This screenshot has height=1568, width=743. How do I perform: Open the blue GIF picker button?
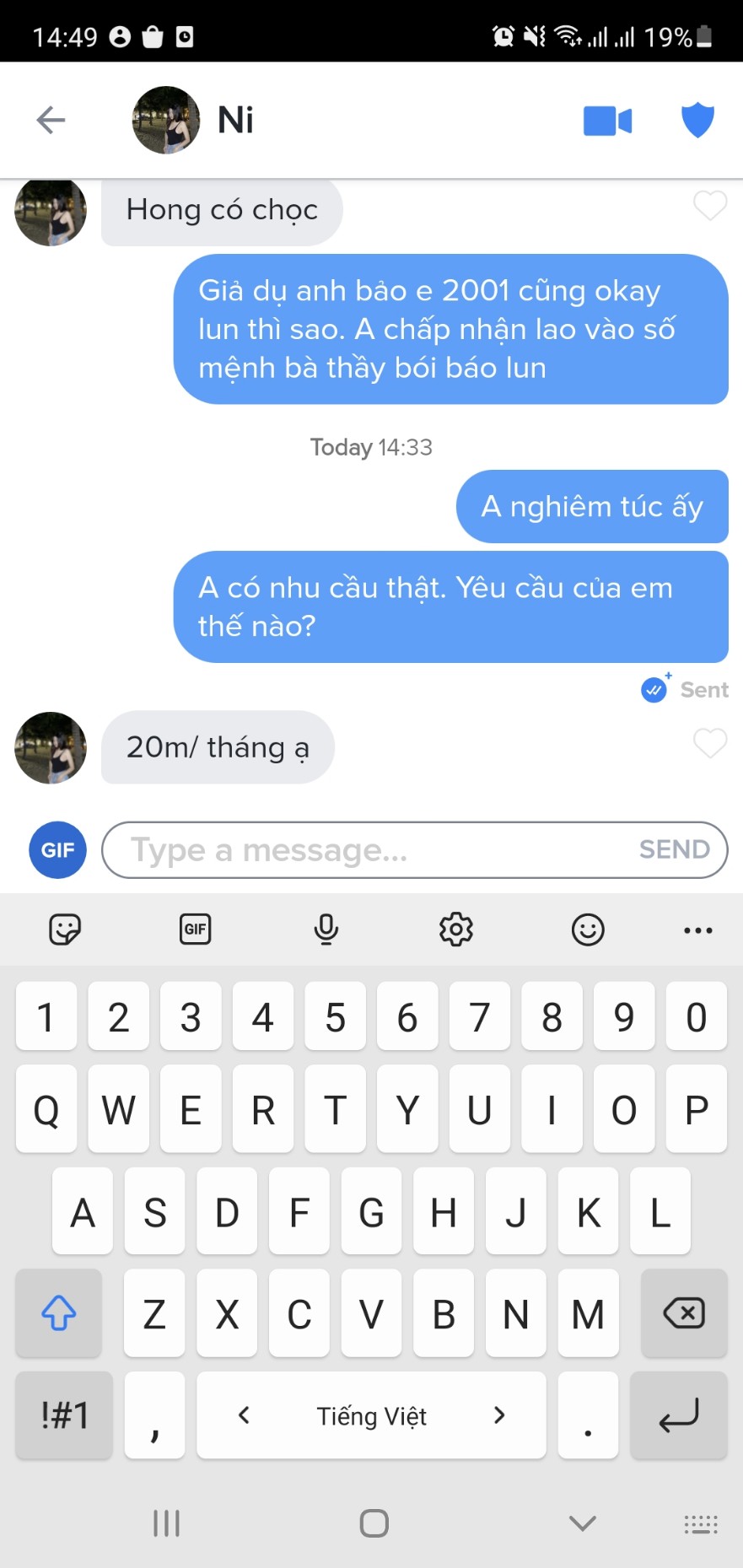point(57,849)
